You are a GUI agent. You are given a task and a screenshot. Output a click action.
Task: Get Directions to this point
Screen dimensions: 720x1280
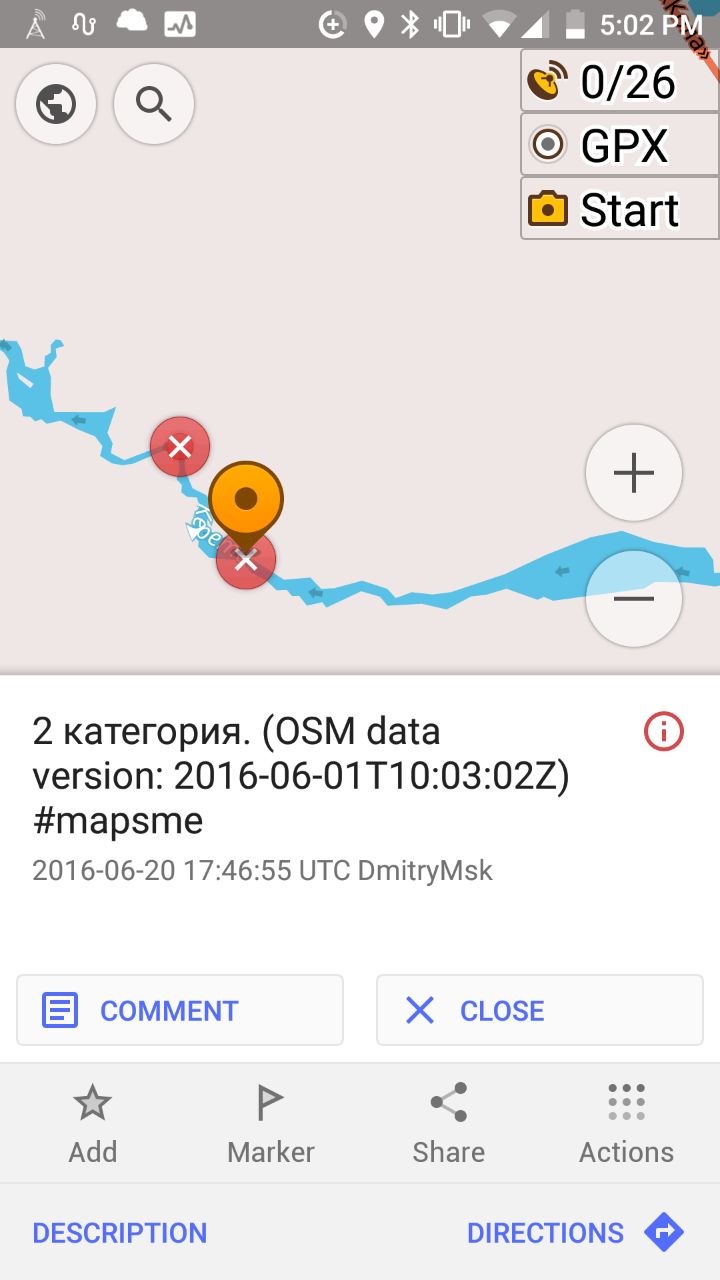pos(576,1233)
